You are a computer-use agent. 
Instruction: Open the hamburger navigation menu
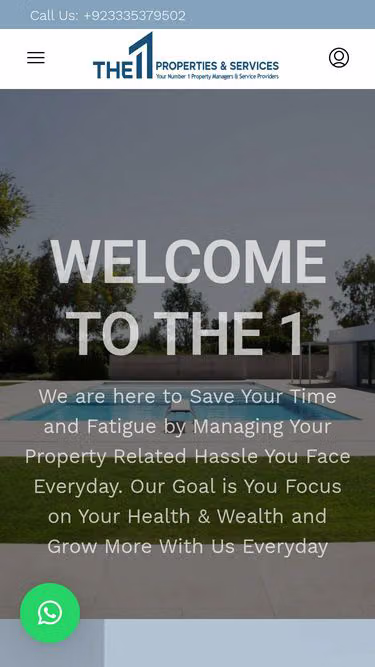pyautogui.click(x=36, y=58)
